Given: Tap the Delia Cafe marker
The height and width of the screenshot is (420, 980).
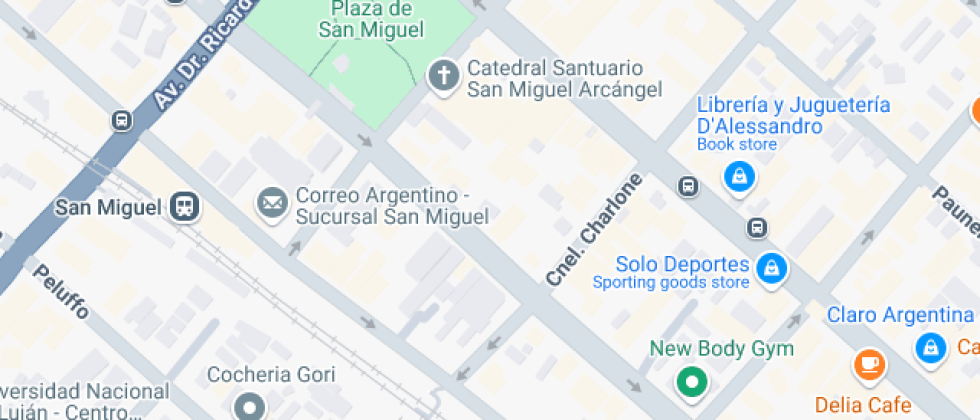Looking at the screenshot, I should click(x=869, y=364).
